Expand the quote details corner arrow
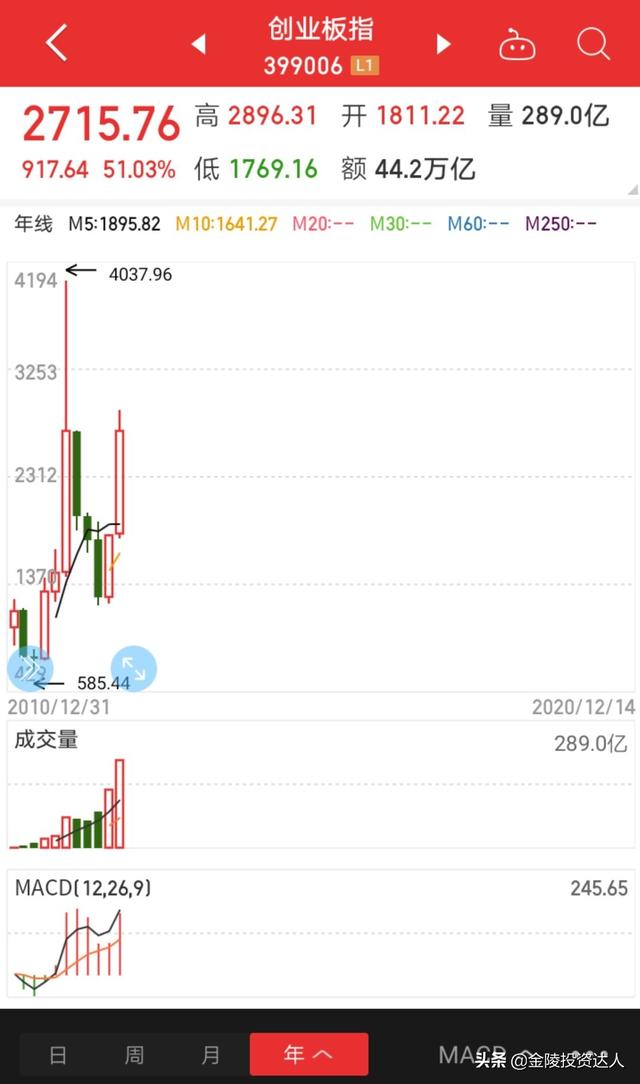Image resolution: width=640 pixels, height=1084 pixels. coord(632,189)
